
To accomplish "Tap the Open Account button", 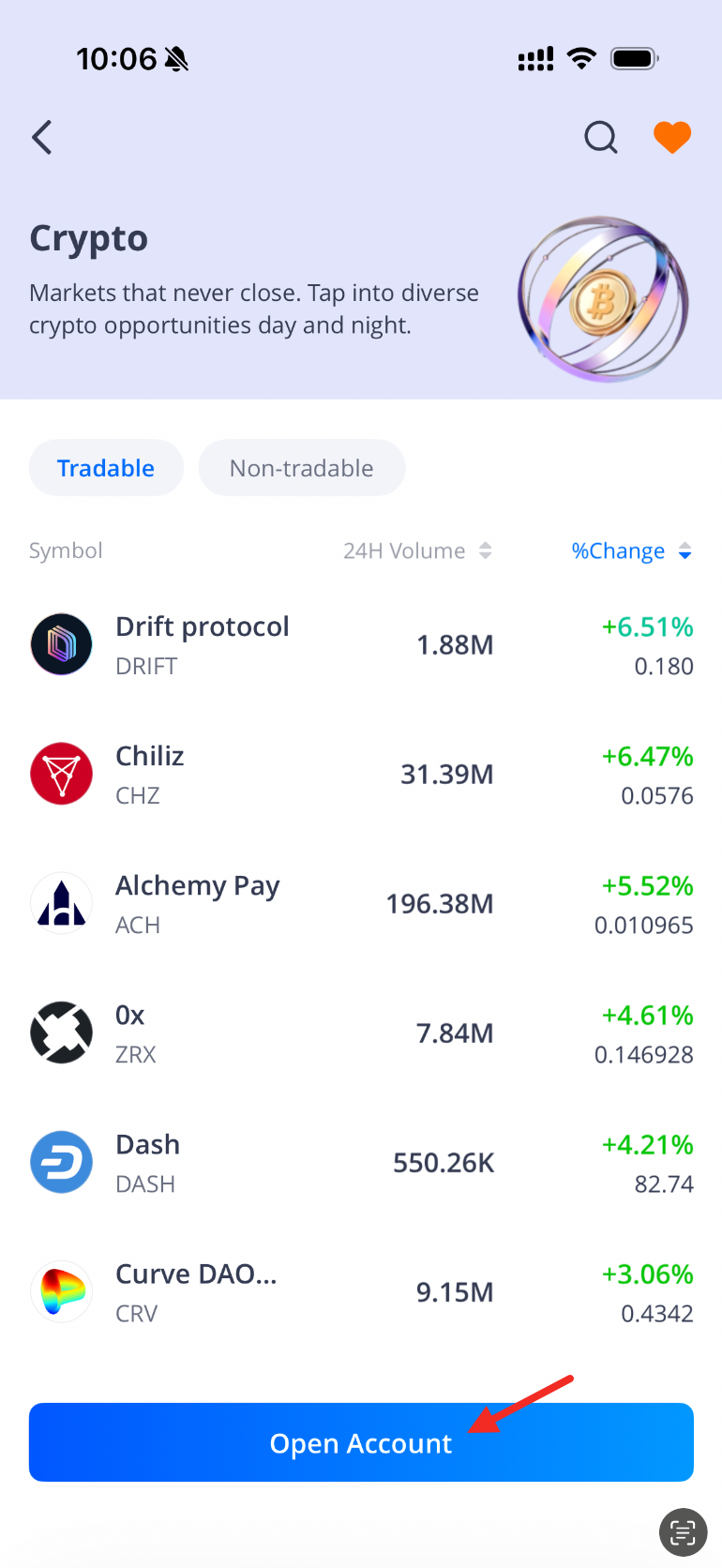I will click(x=361, y=1442).
